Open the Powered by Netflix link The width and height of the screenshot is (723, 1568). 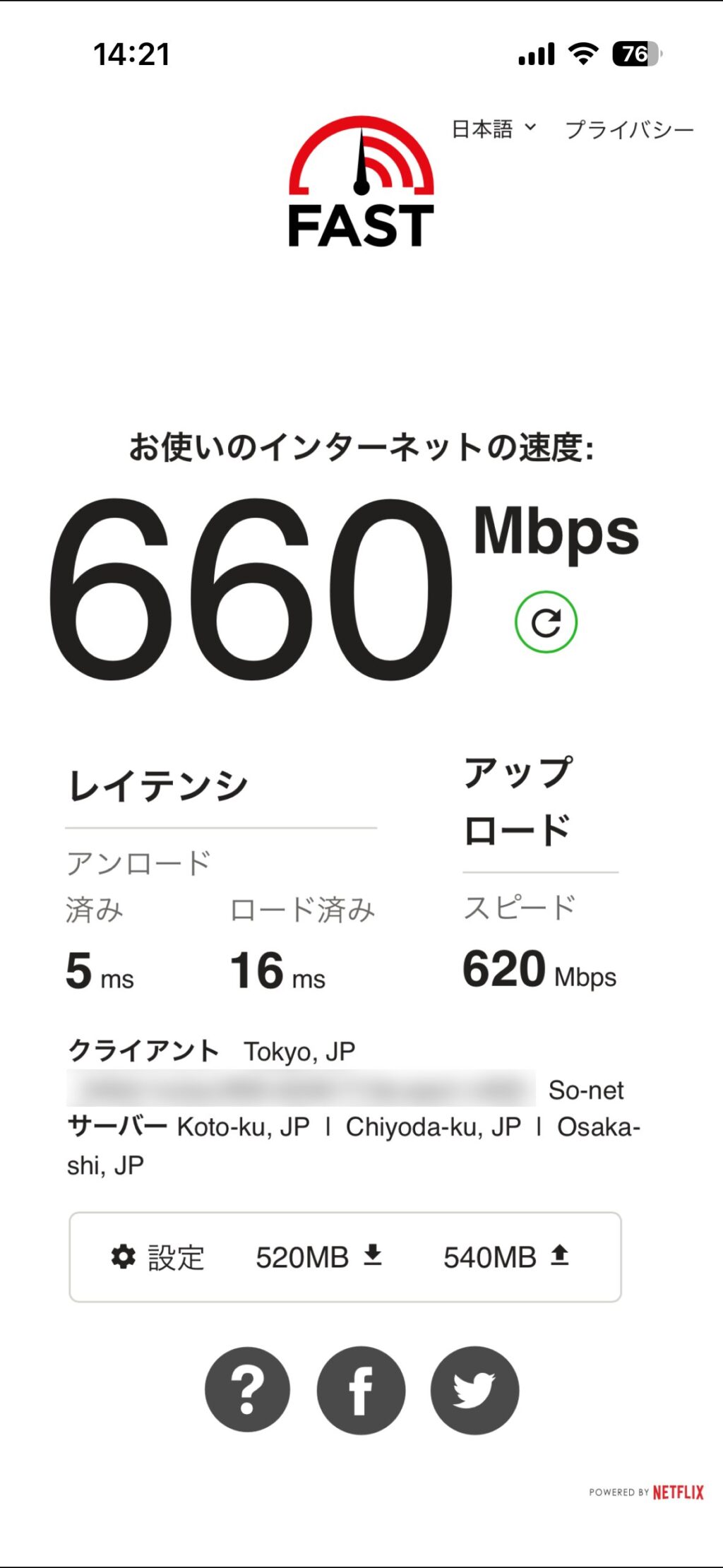(x=646, y=1492)
